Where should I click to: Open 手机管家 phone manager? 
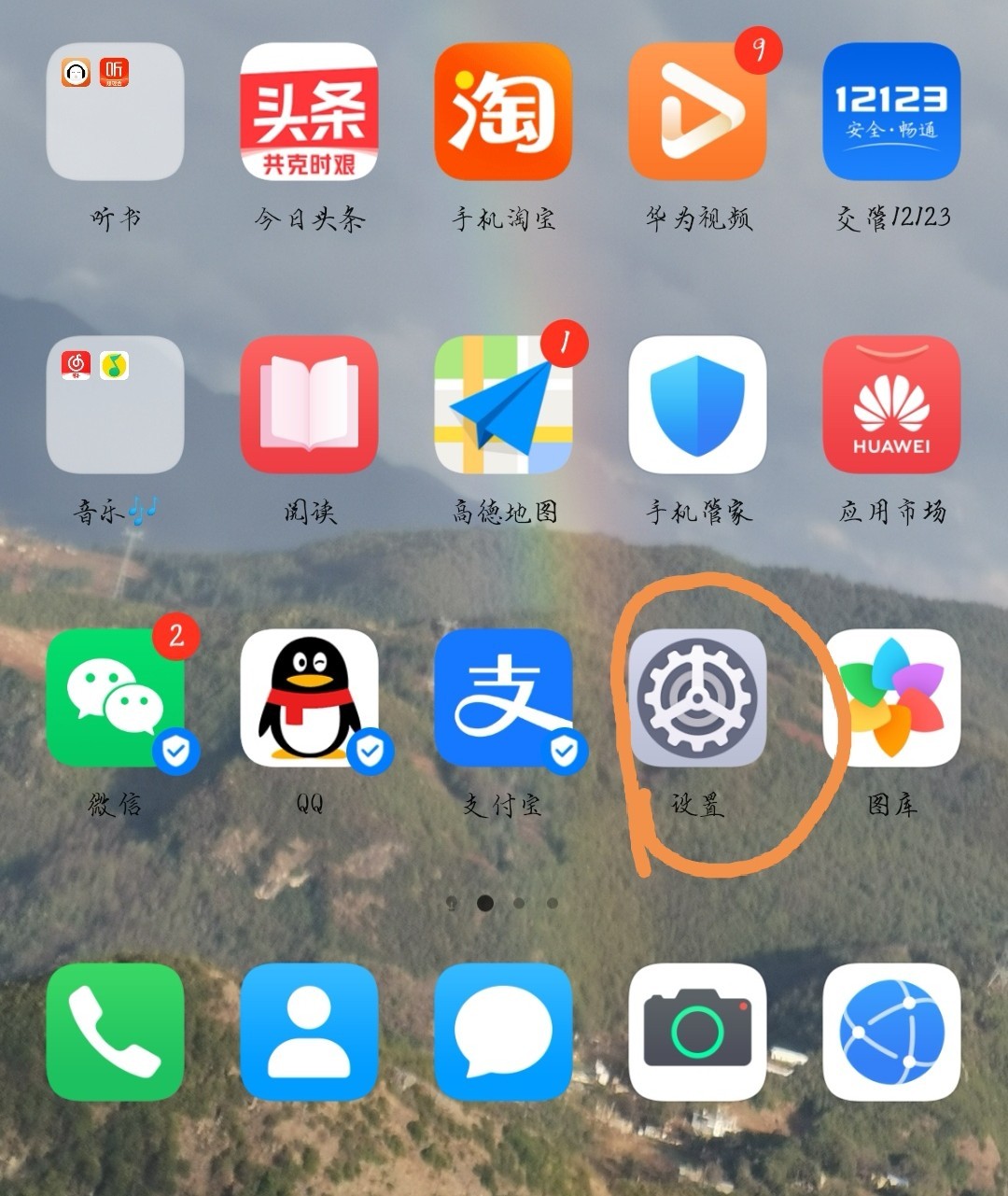point(697,404)
